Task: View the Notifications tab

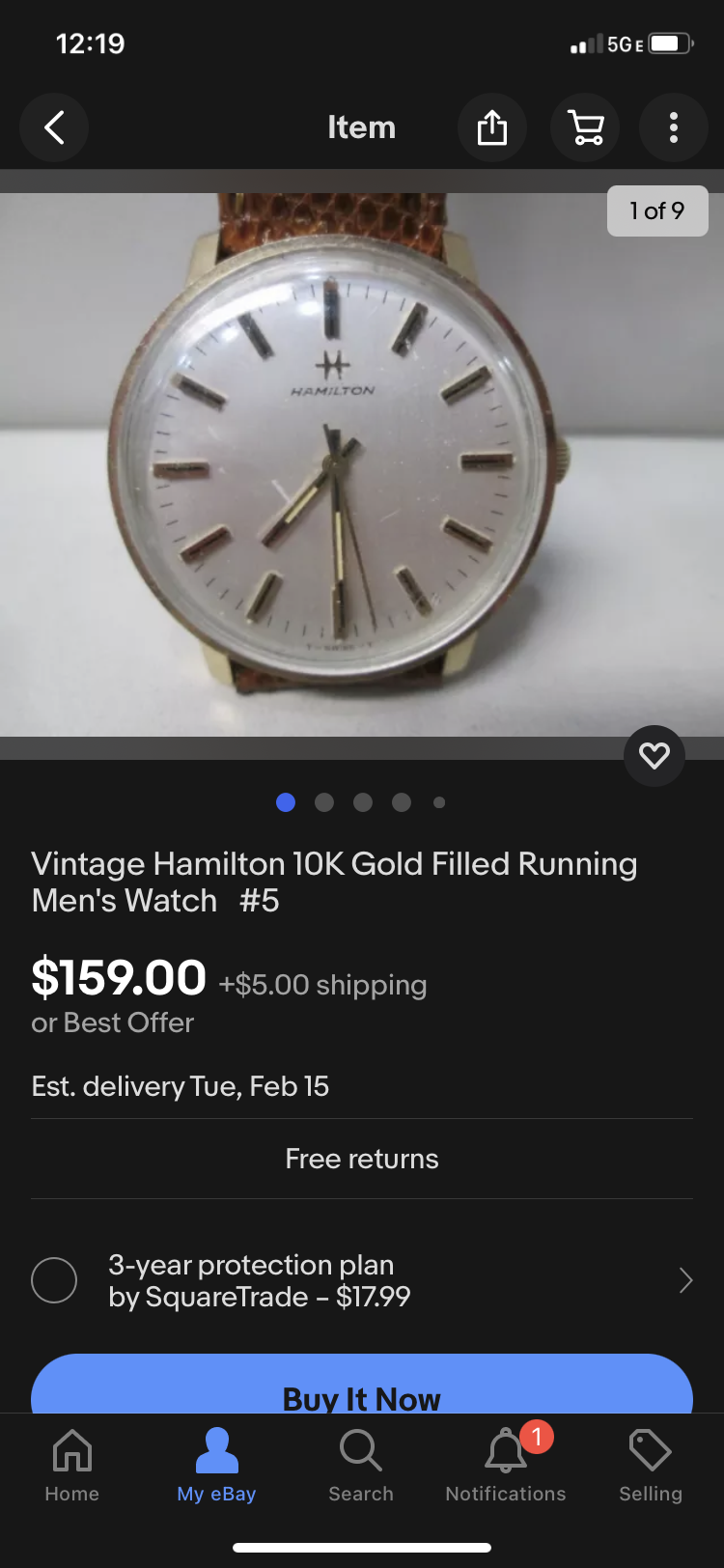Action: [506, 1465]
